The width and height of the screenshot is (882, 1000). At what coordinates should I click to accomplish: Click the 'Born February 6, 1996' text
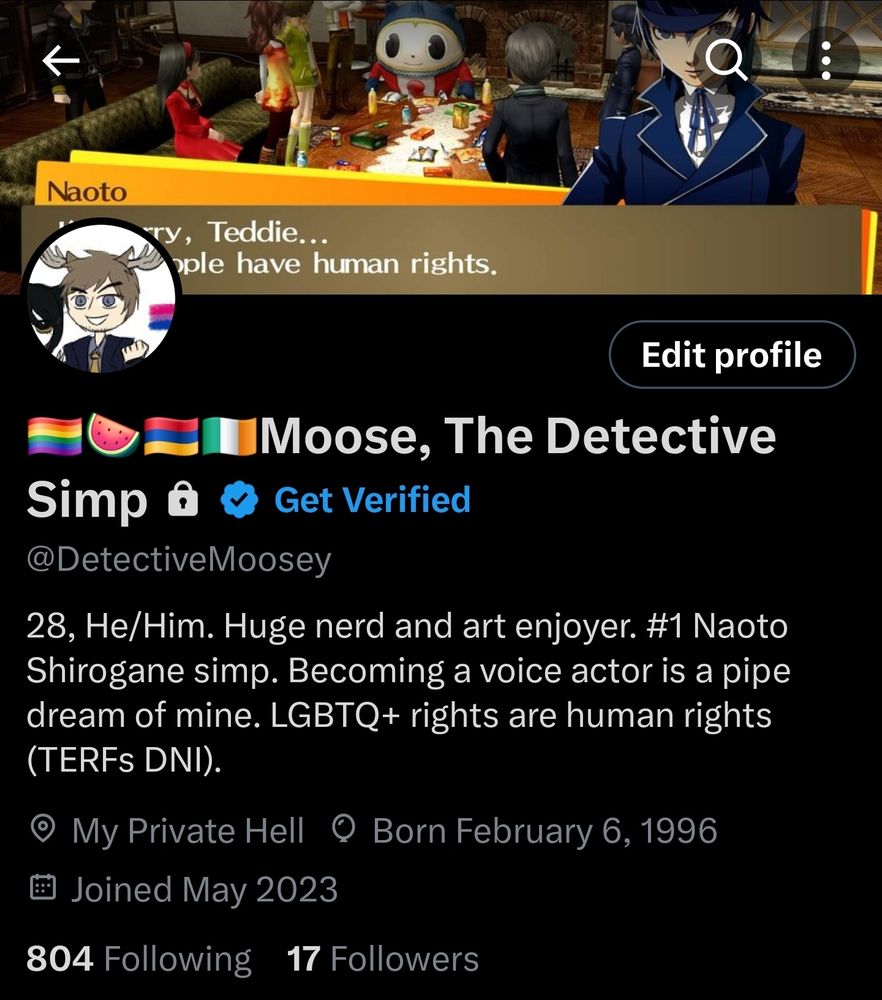[543, 828]
